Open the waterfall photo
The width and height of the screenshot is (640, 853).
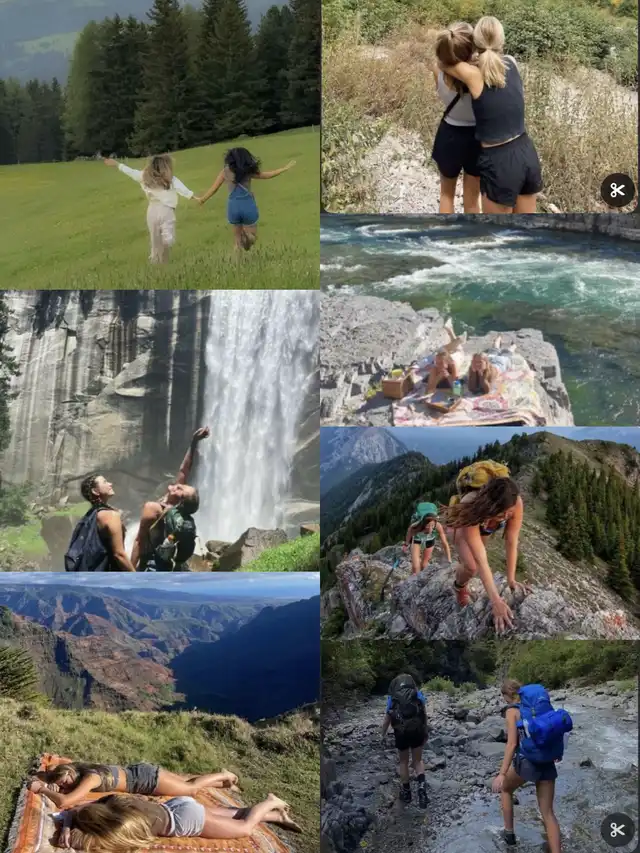tap(160, 430)
